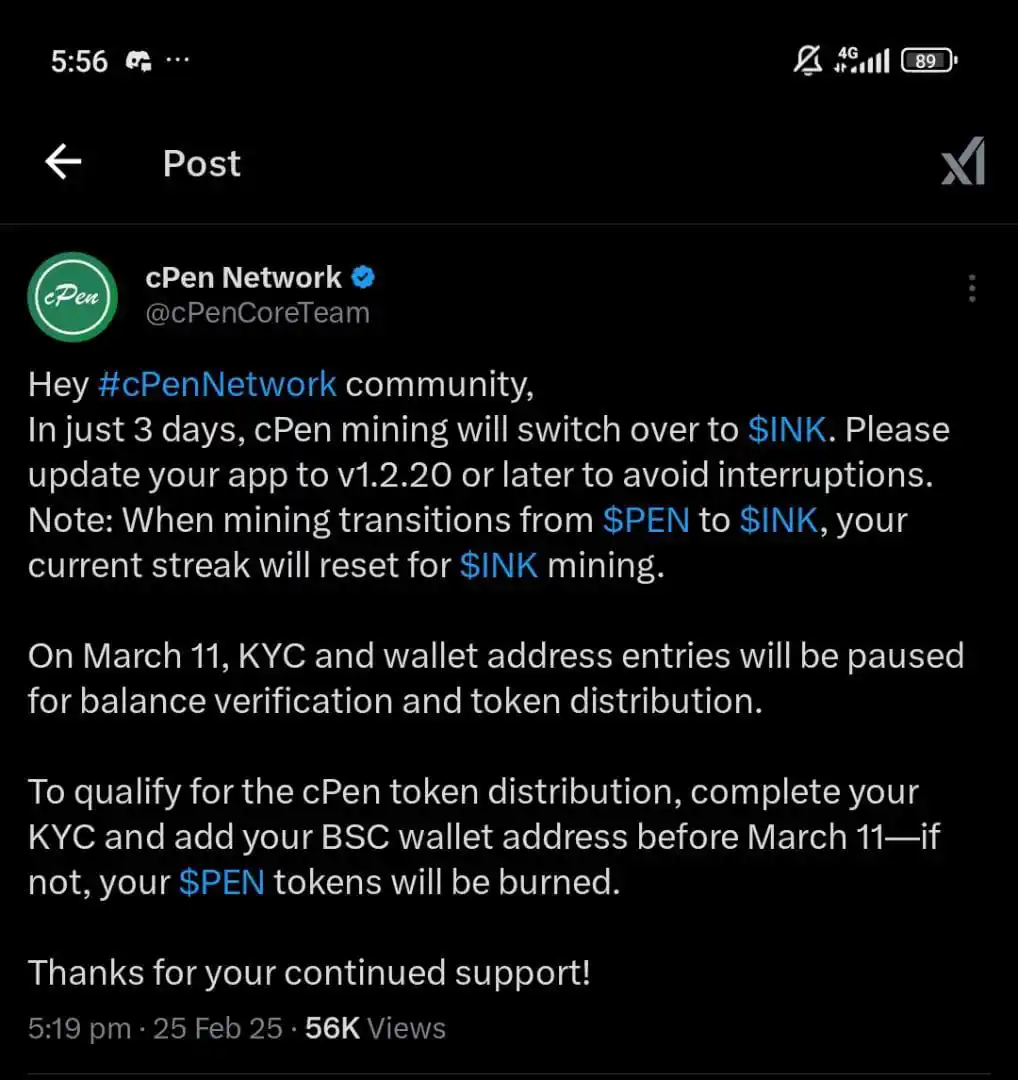Viewport: 1018px width, 1080px height.
Task: Click the first $INK cashtag link
Action: 786,429
